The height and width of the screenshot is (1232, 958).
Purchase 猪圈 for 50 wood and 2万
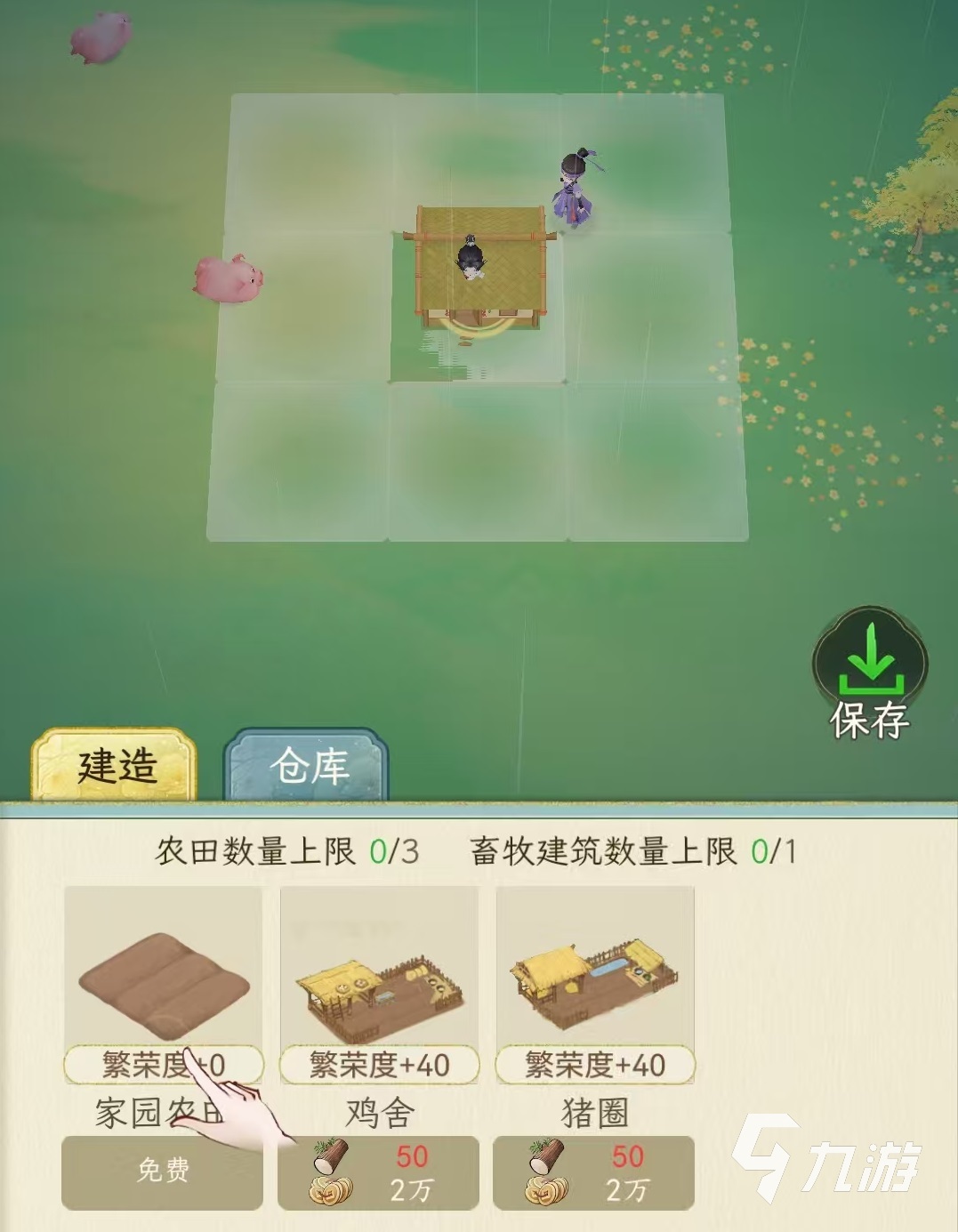tap(593, 1172)
